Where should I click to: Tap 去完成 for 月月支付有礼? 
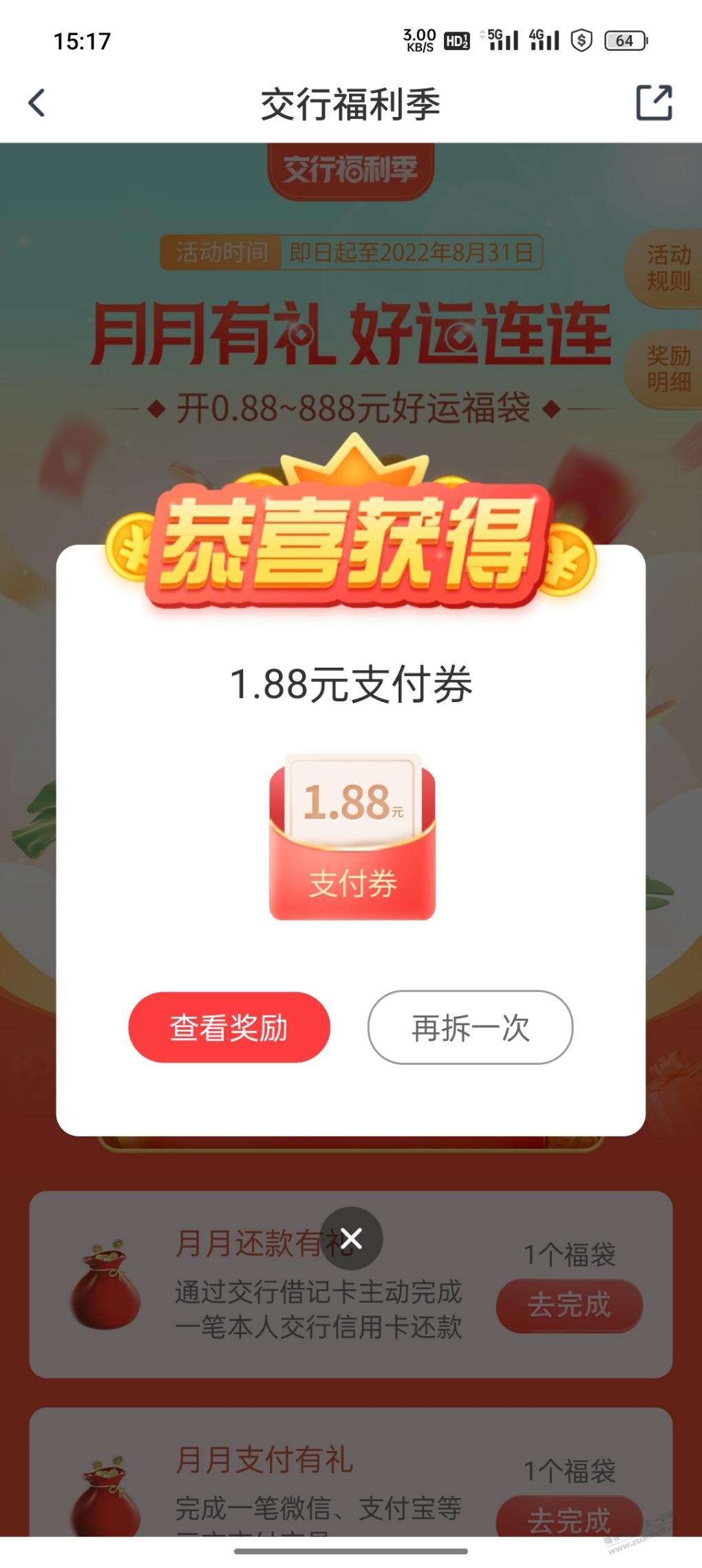coord(569,1520)
